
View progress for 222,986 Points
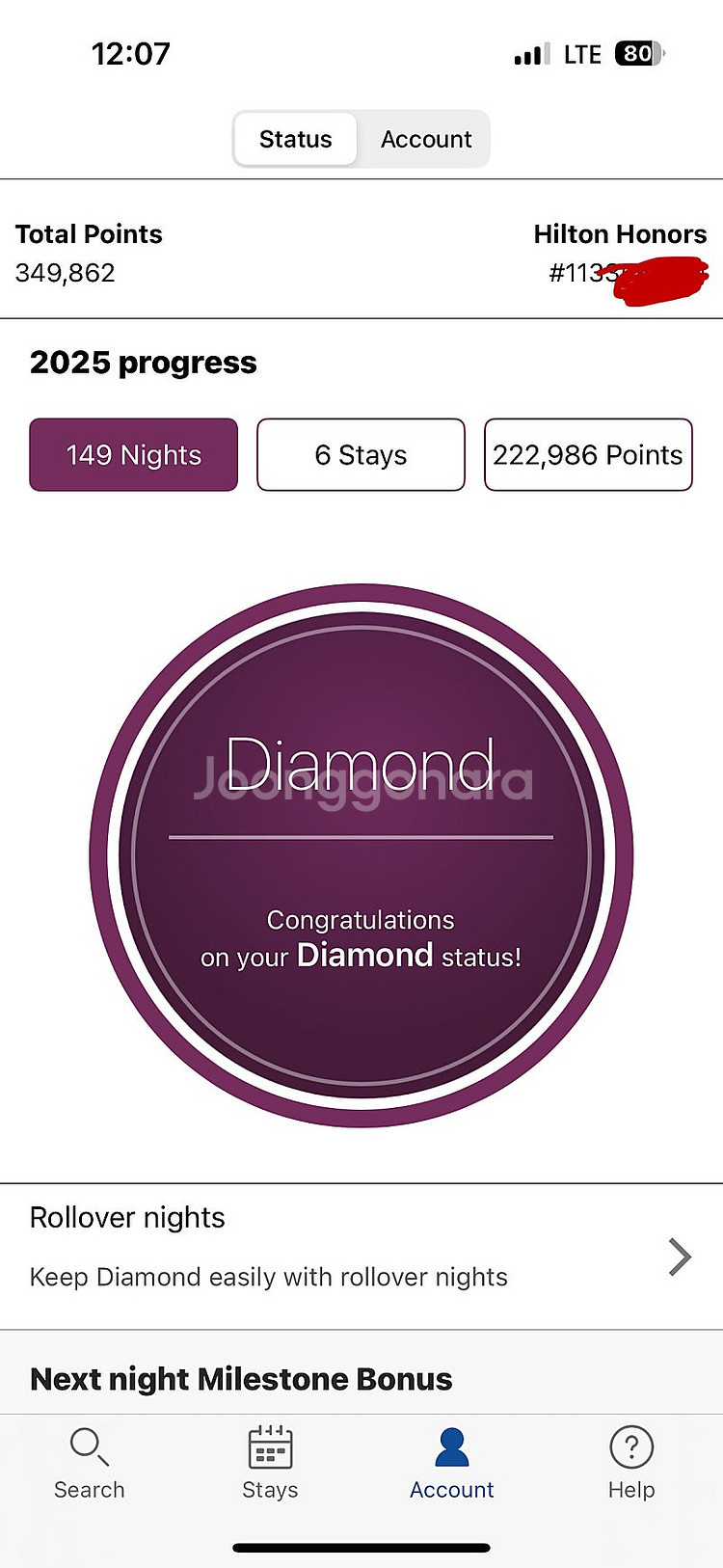(588, 454)
